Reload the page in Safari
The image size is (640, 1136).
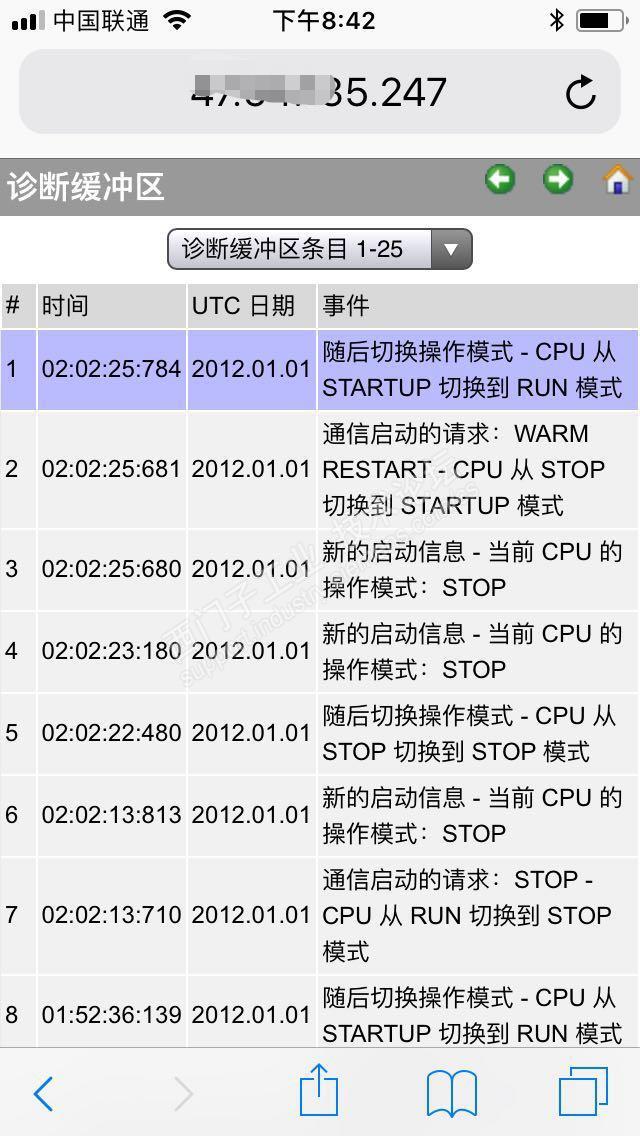(x=580, y=93)
